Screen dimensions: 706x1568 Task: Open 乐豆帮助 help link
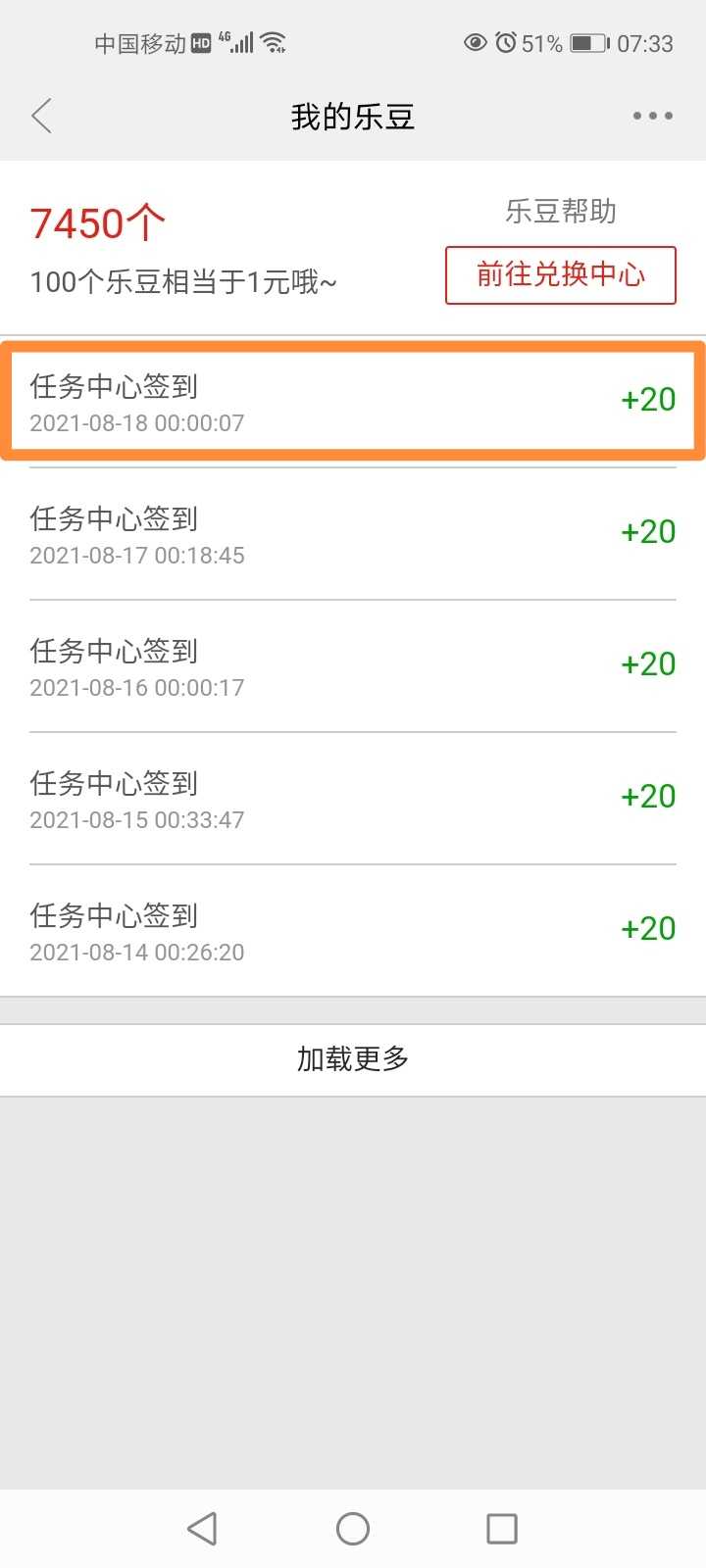pos(561,211)
